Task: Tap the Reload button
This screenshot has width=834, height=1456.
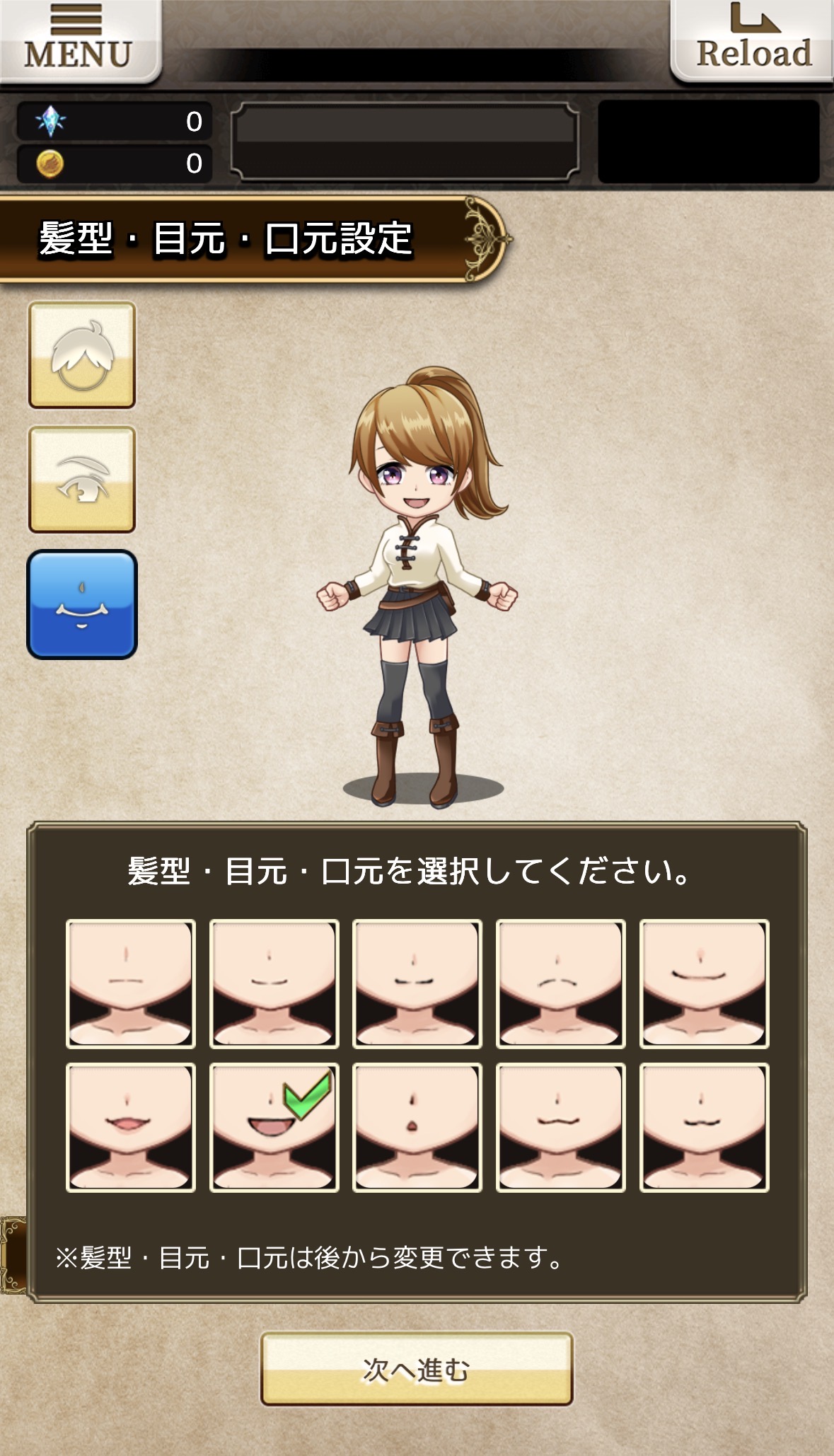Action: 753,40
